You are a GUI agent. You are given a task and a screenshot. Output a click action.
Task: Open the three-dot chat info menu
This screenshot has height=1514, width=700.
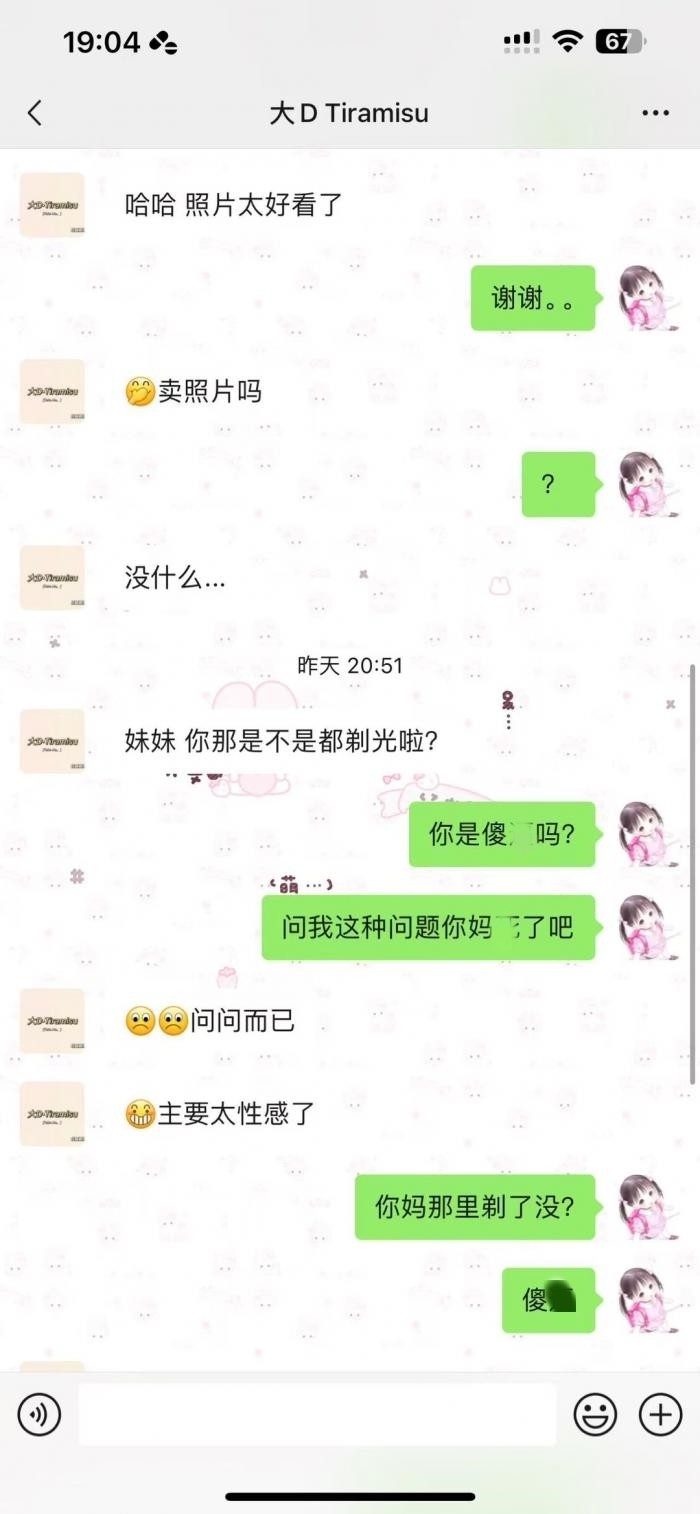[655, 112]
